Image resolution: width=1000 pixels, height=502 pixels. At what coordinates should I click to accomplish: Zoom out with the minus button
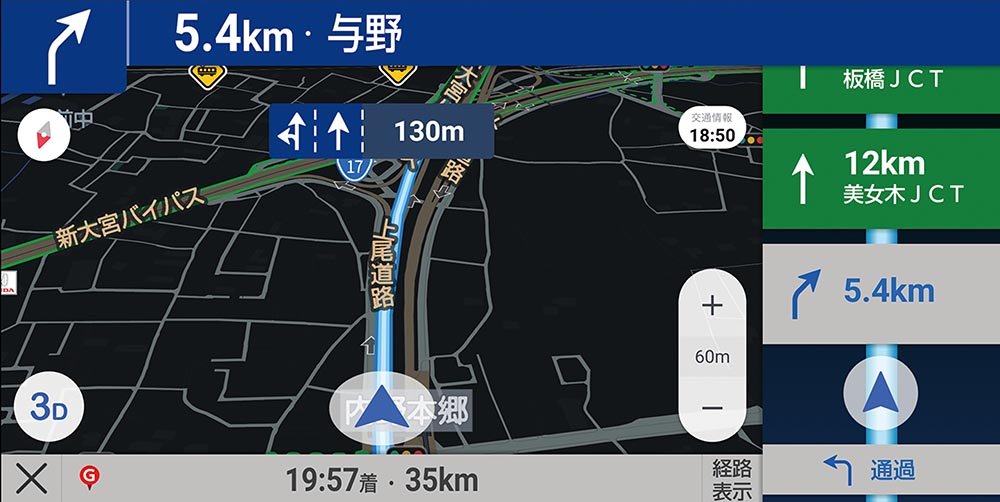(712, 408)
